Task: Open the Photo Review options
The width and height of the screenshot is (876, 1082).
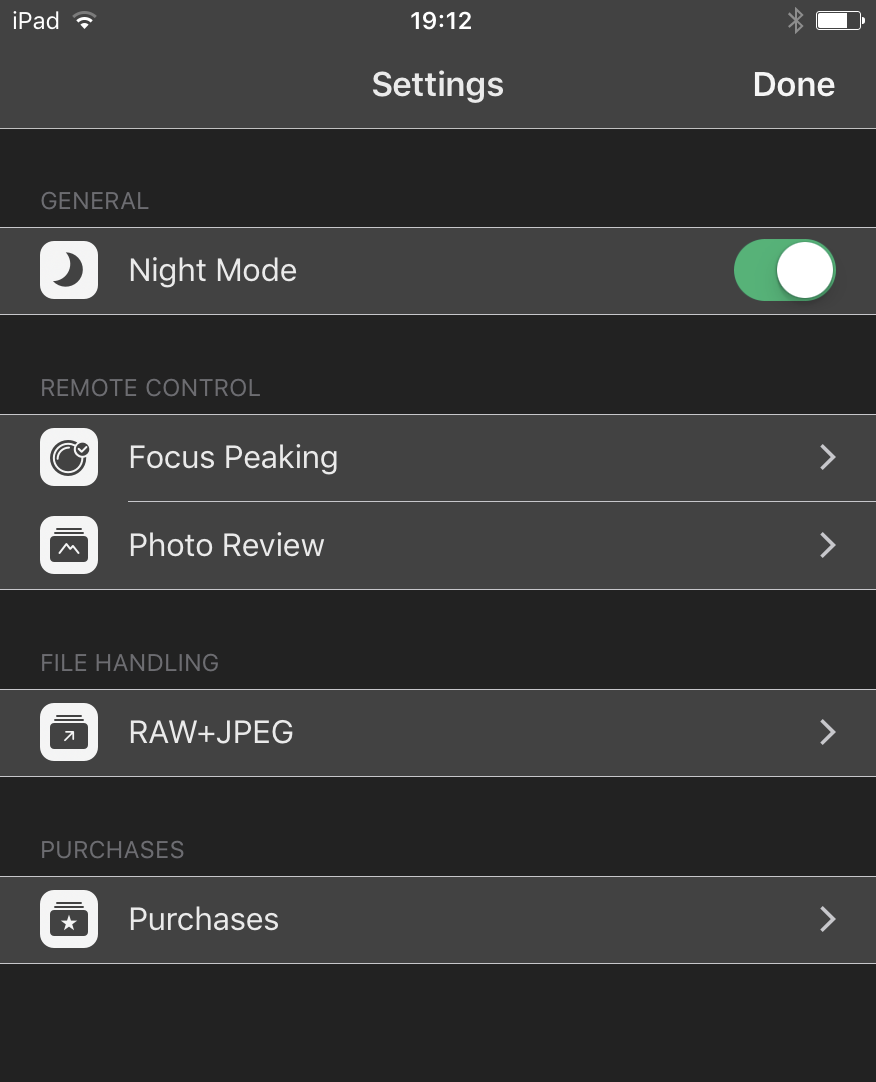Action: pos(437,546)
